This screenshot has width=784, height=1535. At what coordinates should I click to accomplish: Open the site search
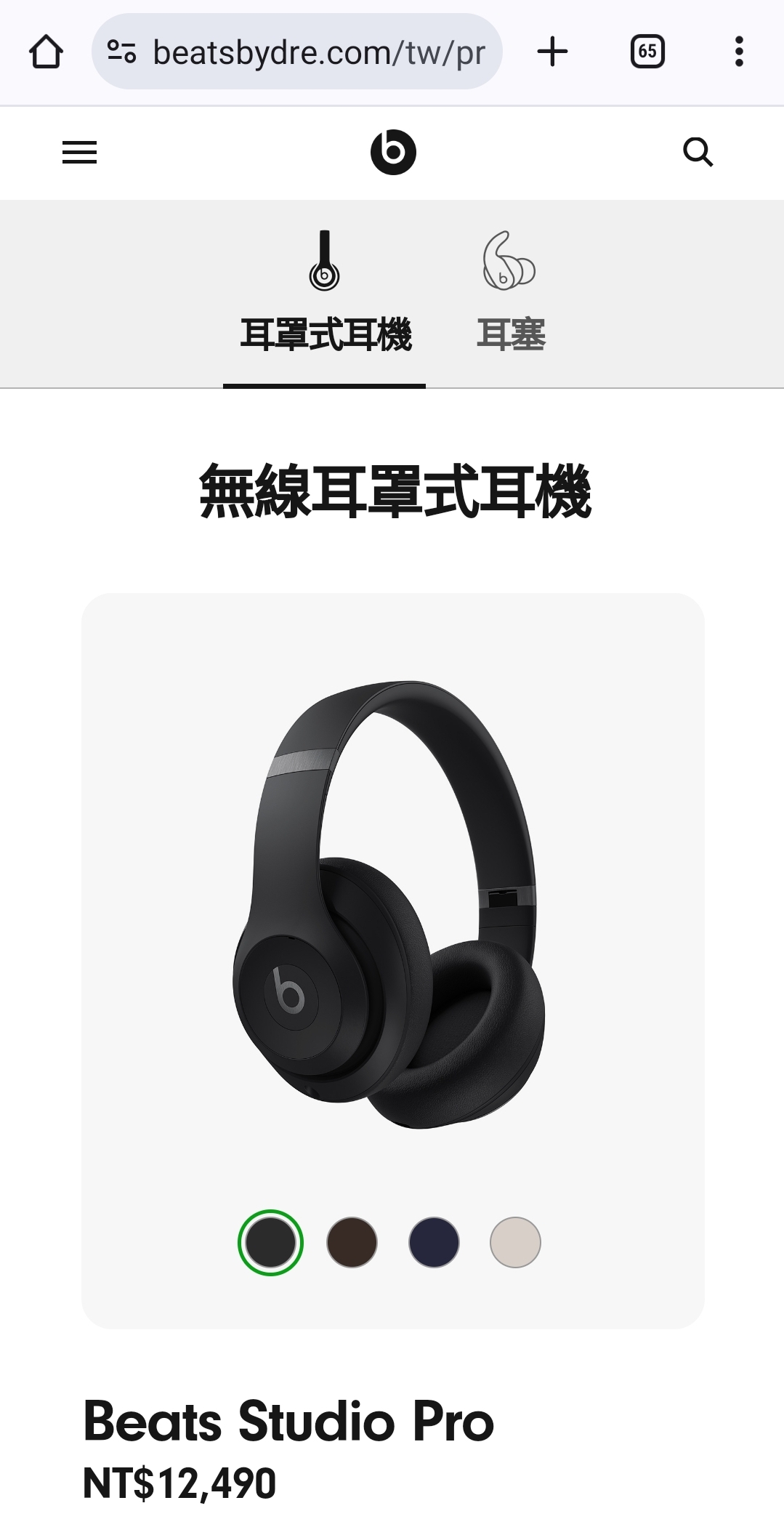point(698,153)
